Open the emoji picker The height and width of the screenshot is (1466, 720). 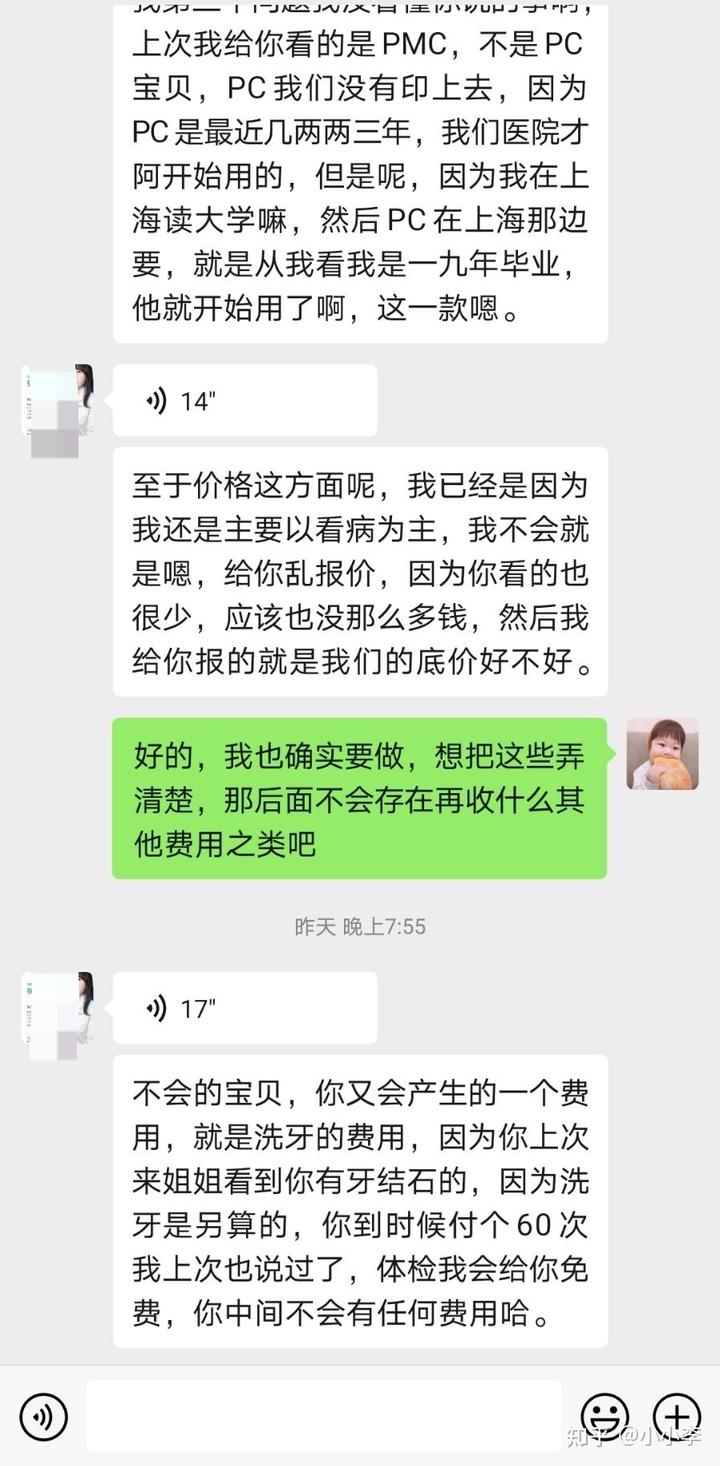pos(605,1416)
